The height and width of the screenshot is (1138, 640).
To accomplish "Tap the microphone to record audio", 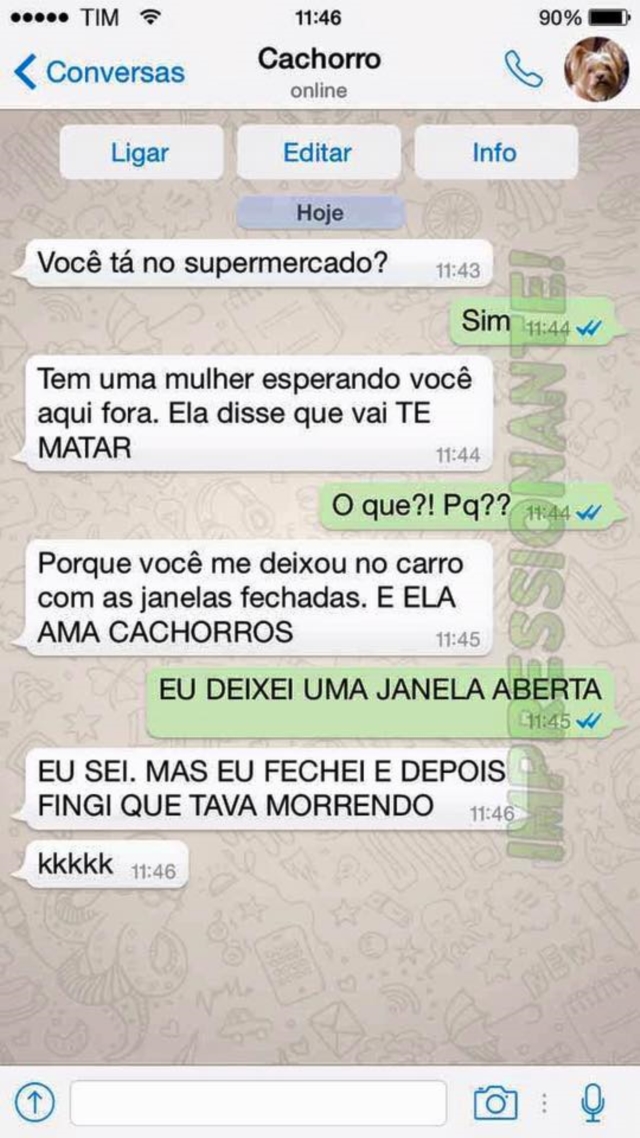I will coord(593,1102).
